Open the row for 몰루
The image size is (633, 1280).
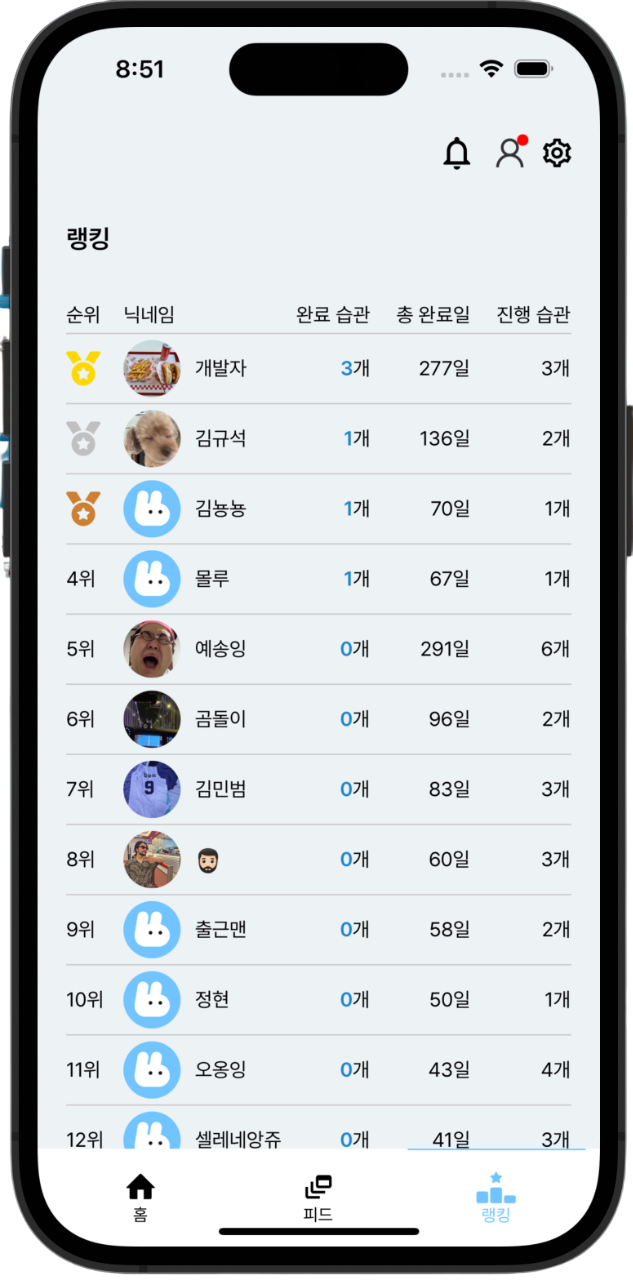pyautogui.click(x=319, y=579)
